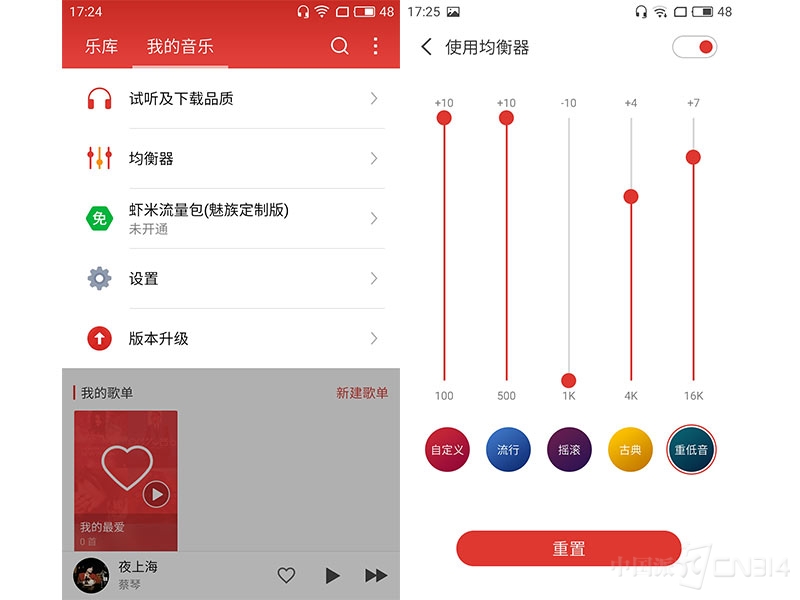
Task: Select the 自定义 preset
Action: click(x=447, y=450)
